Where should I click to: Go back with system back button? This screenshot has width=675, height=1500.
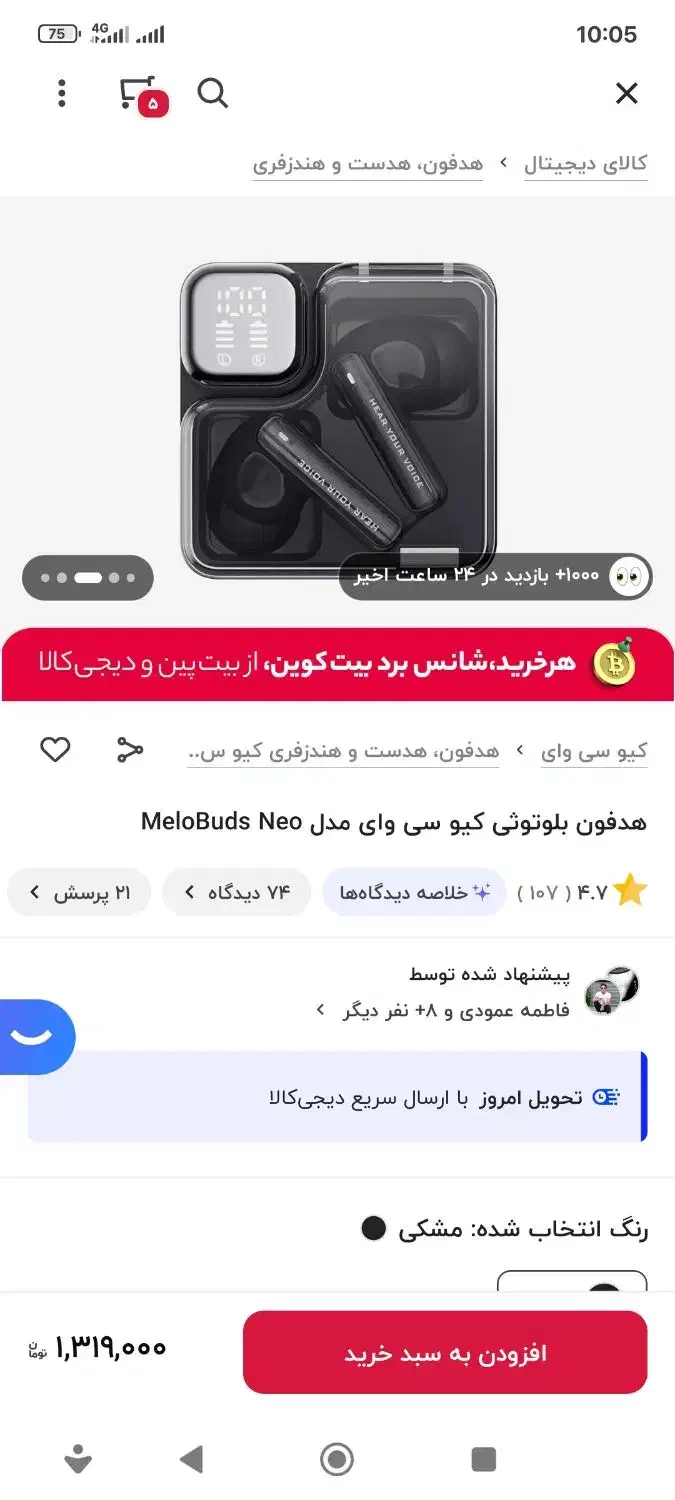pos(191,1459)
